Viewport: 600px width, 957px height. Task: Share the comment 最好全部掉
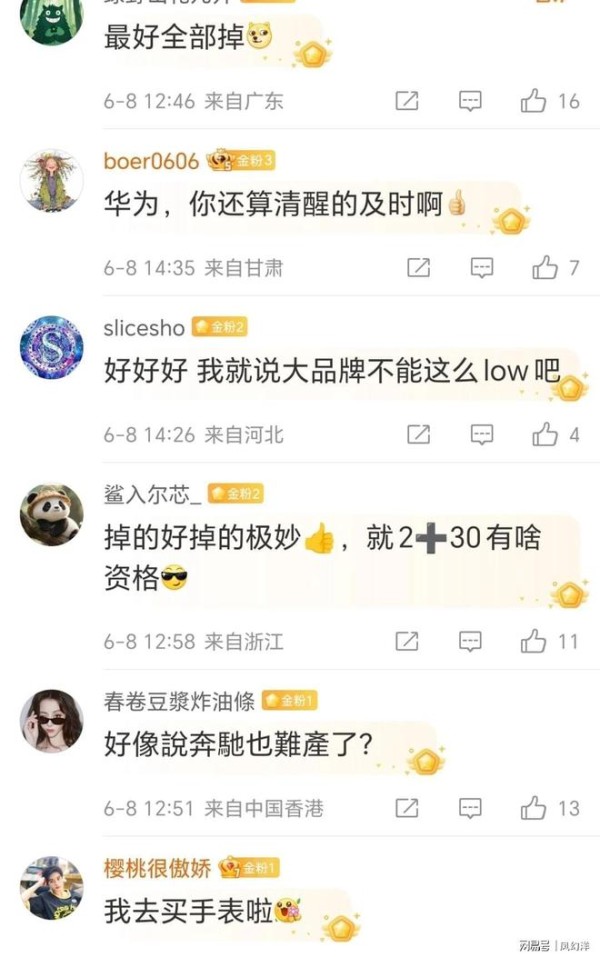coord(407,100)
